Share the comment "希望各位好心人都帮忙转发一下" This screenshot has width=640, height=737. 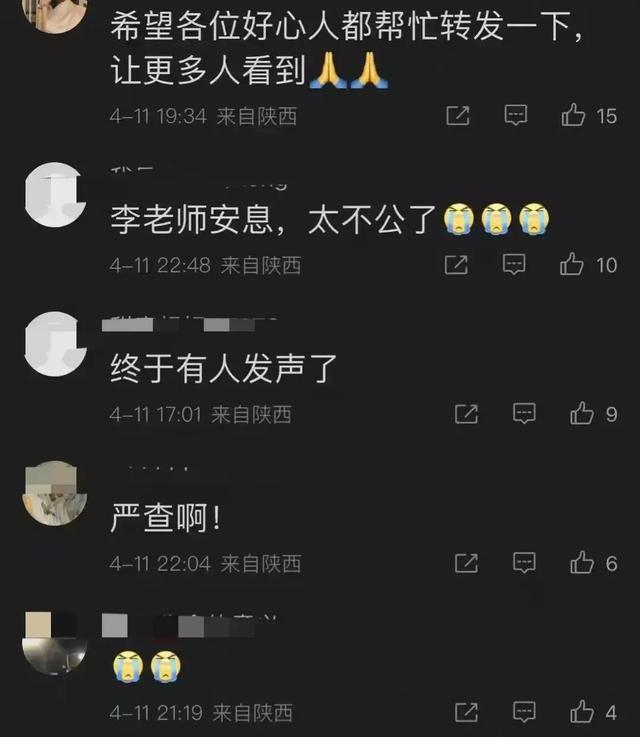pos(457,116)
